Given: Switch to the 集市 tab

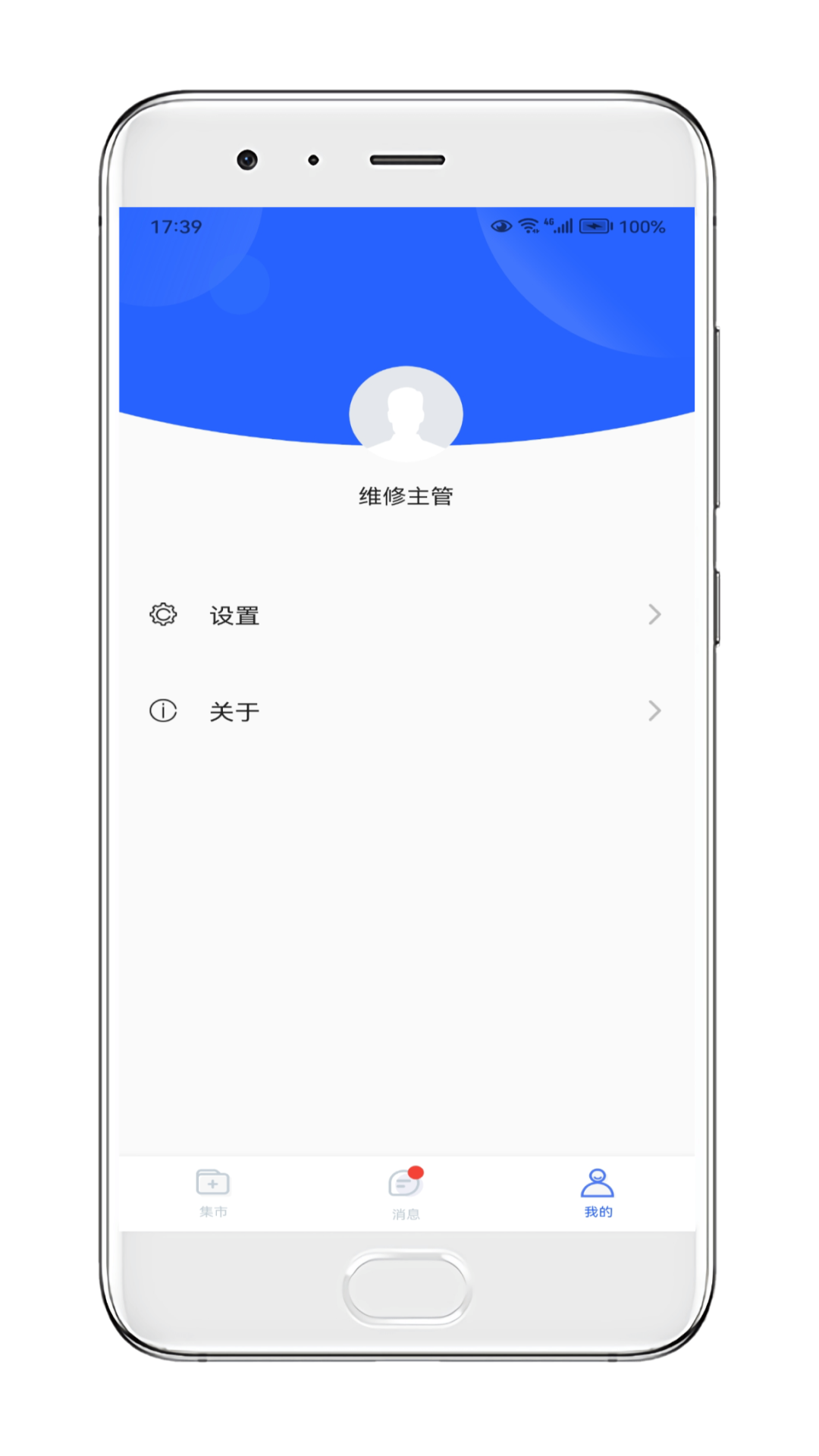Looking at the screenshot, I should (x=213, y=1194).
